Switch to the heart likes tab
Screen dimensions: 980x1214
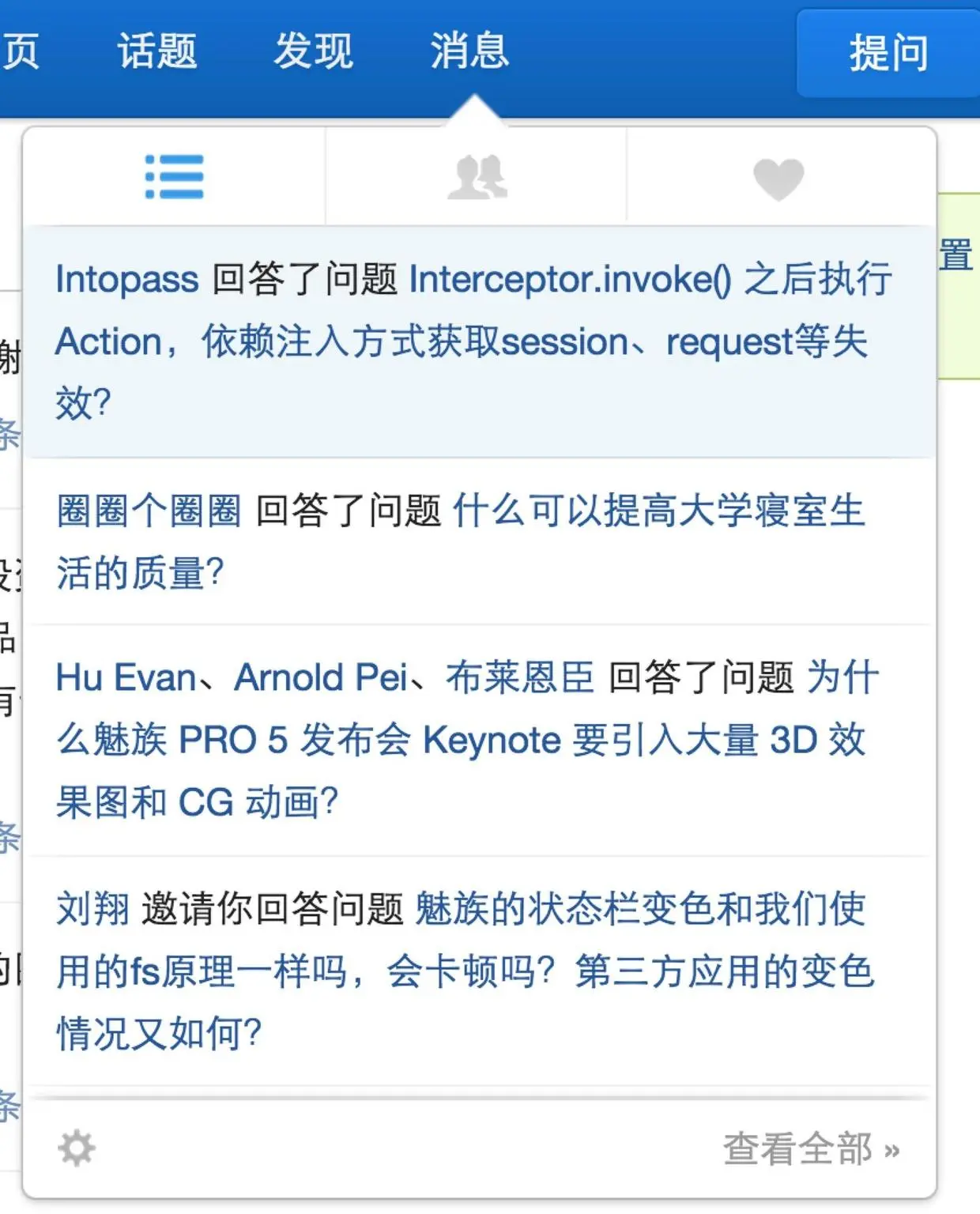(x=778, y=179)
